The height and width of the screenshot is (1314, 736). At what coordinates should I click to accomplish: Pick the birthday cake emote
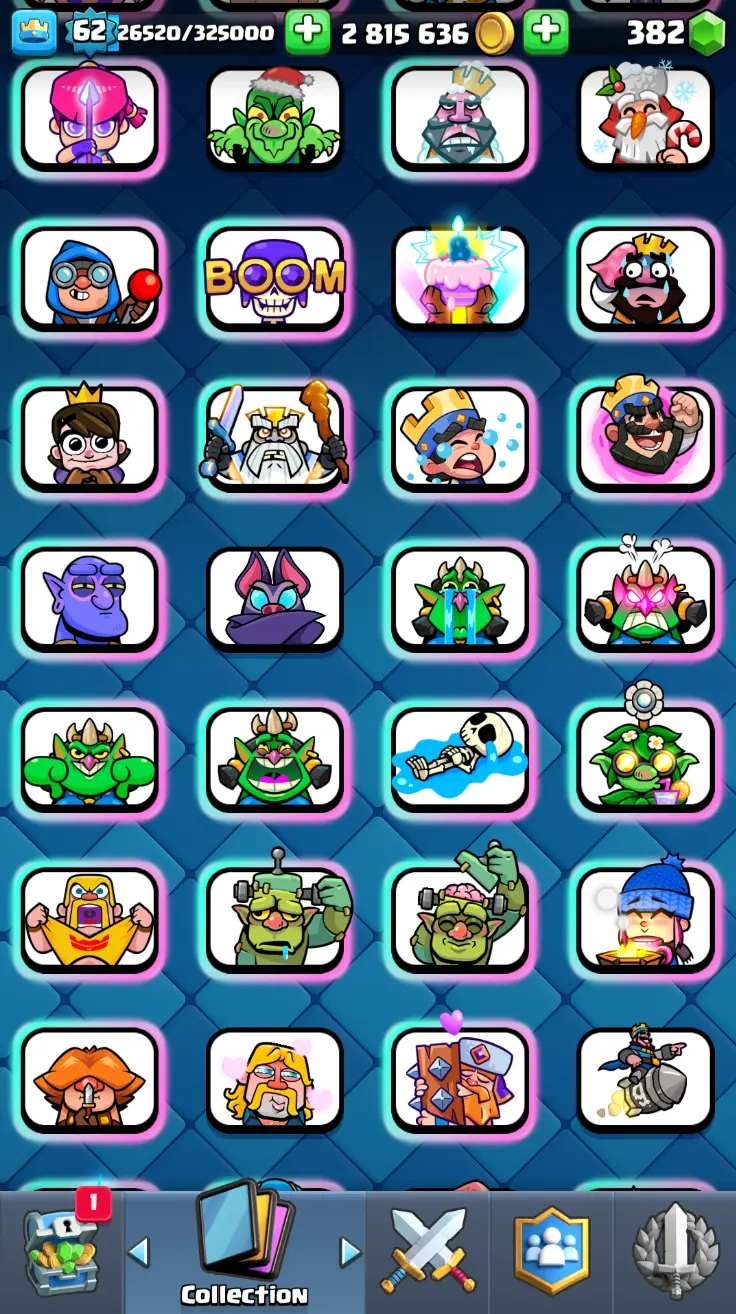[x=459, y=278]
